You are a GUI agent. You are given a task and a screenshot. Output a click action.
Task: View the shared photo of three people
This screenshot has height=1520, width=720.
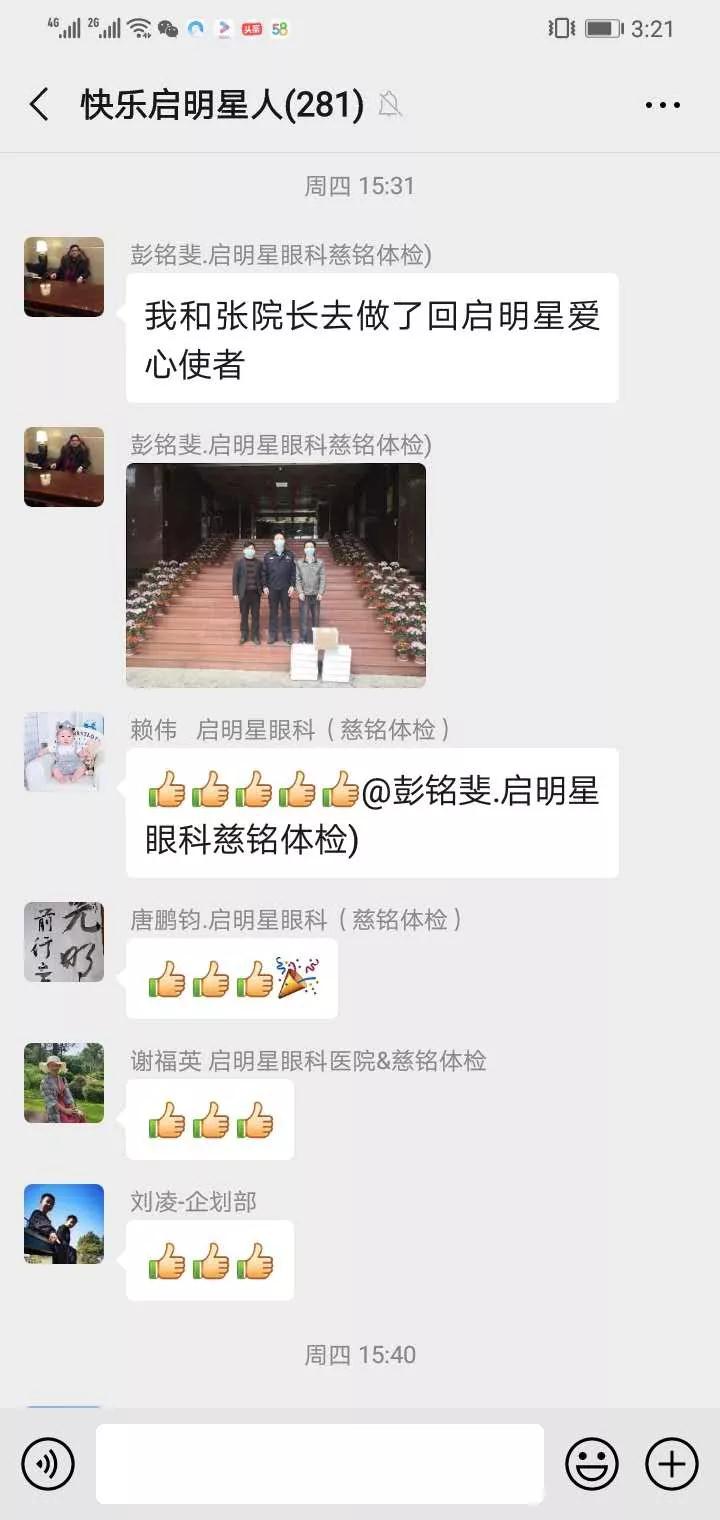tap(276, 575)
